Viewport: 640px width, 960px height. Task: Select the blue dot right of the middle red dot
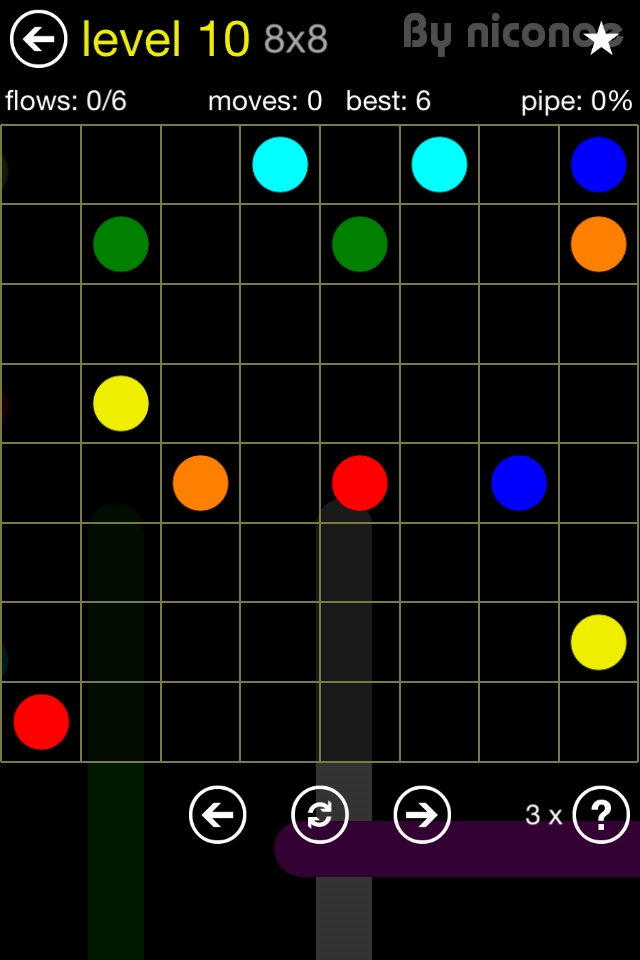tap(519, 483)
